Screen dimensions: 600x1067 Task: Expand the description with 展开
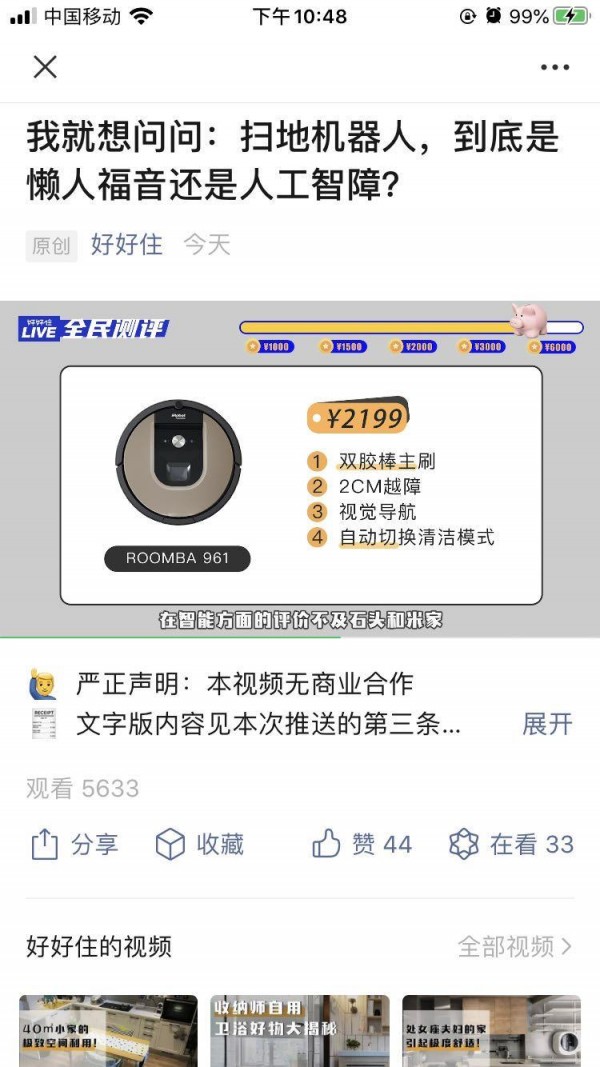(547, 724)
